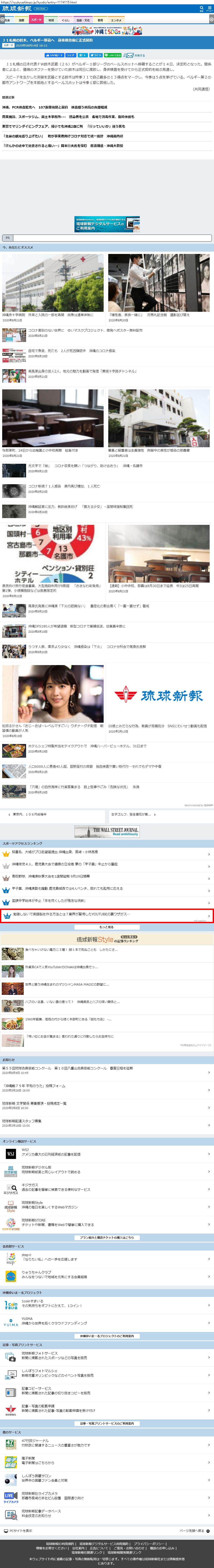214x1568 pixels.
Task: Switch to the 地域 category tab
Action: click(x=51, y=20)
